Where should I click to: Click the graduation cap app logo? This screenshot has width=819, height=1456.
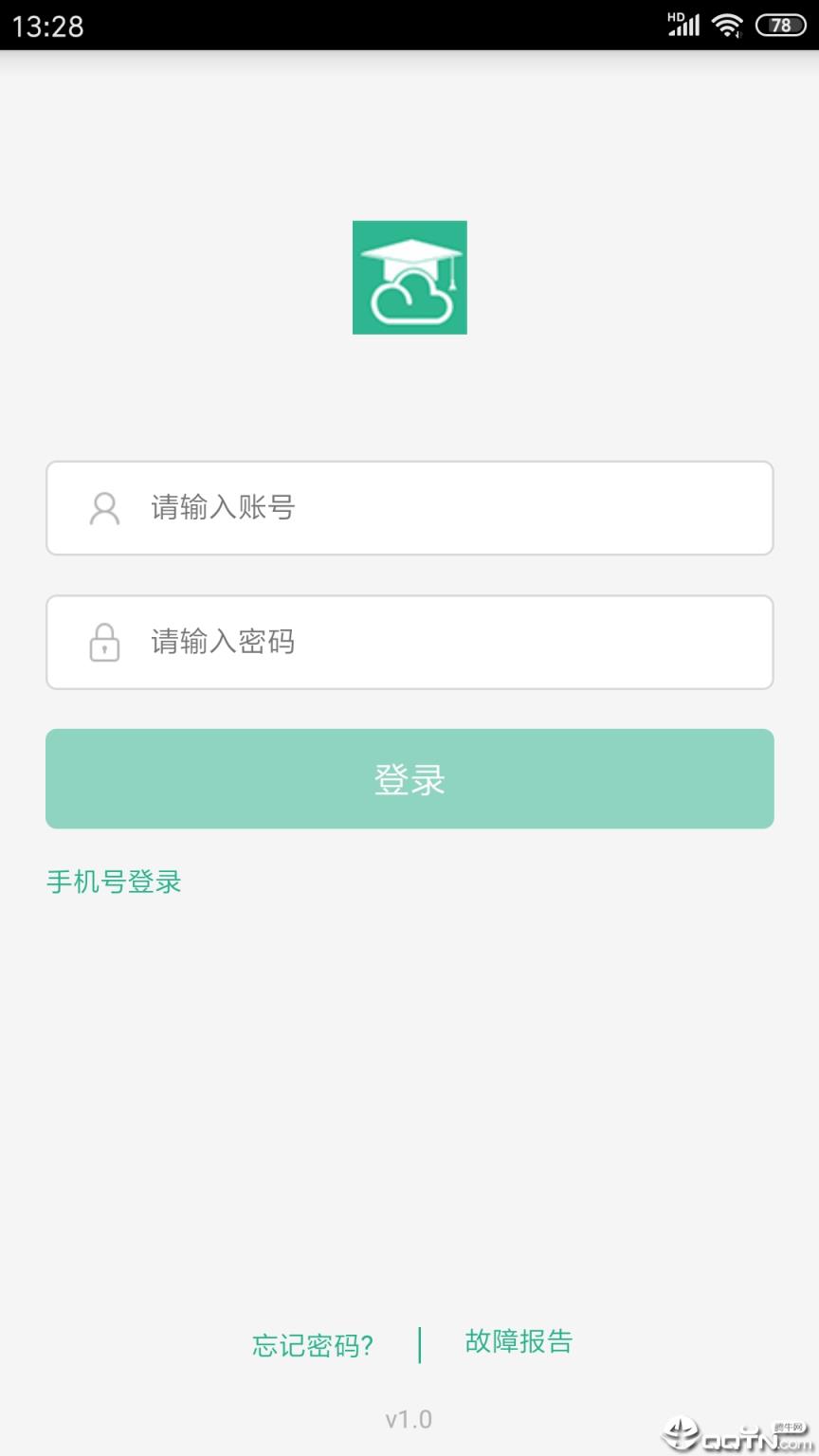pos(409,276)
